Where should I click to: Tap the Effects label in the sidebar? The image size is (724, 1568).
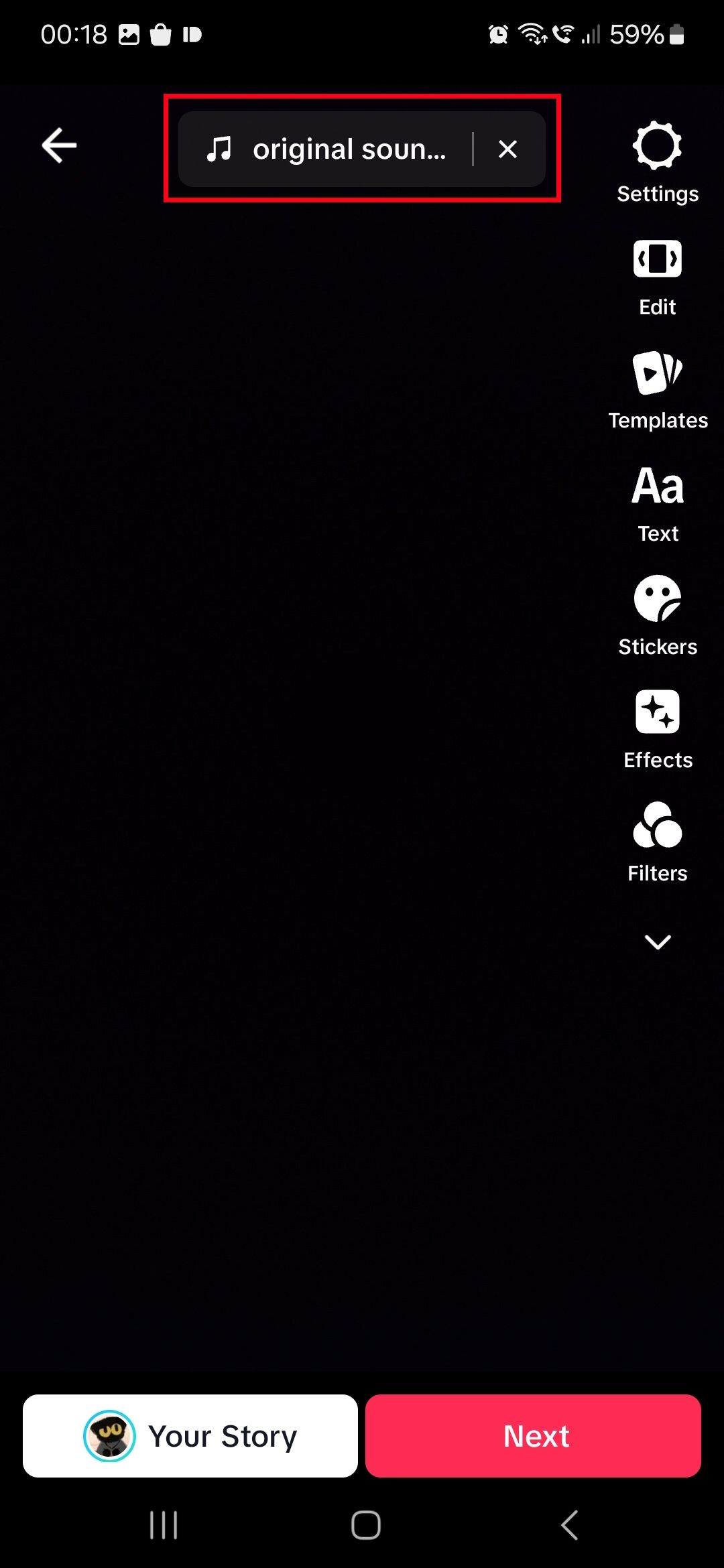(658, 760)
